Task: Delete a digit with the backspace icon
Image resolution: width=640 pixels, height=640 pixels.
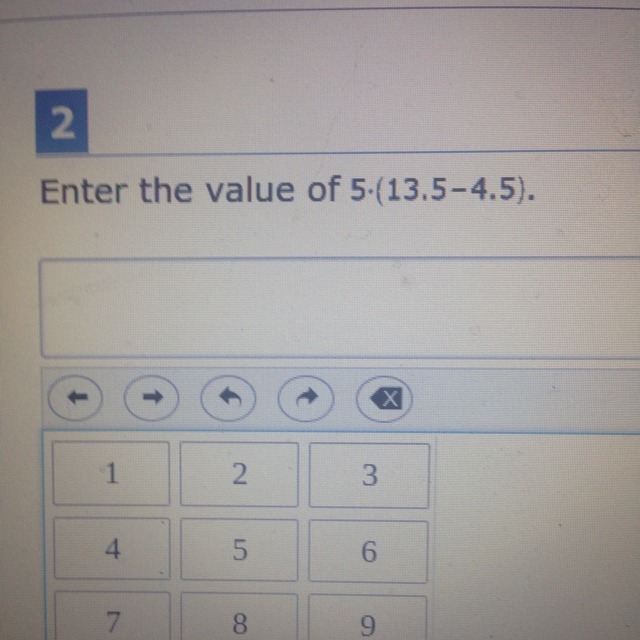Action: pyautogui.click(x=383, y=400)
